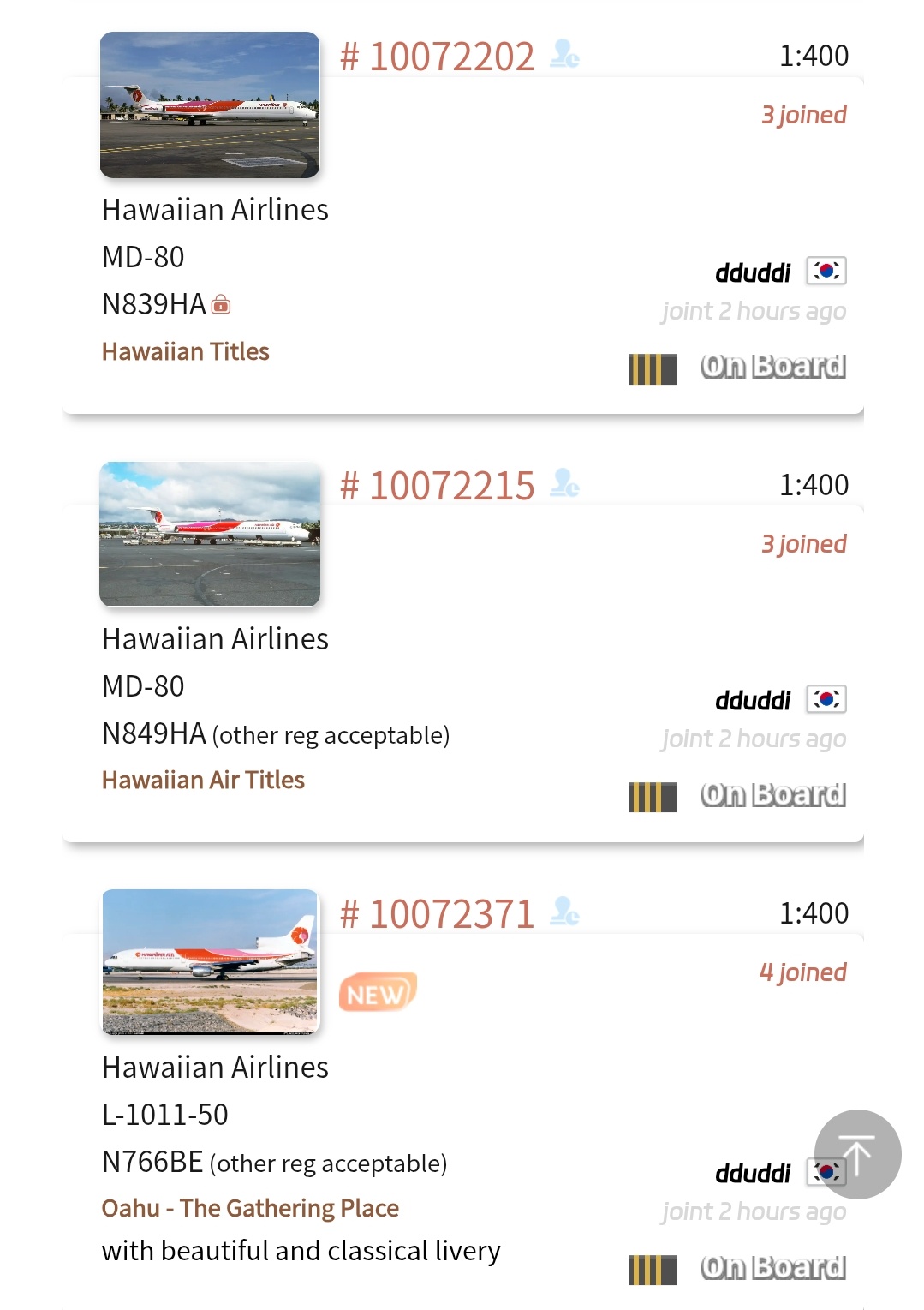Click the Korean flag icon beside dduddi on #10072371
924x1310 pixels.
(828, 1172)
